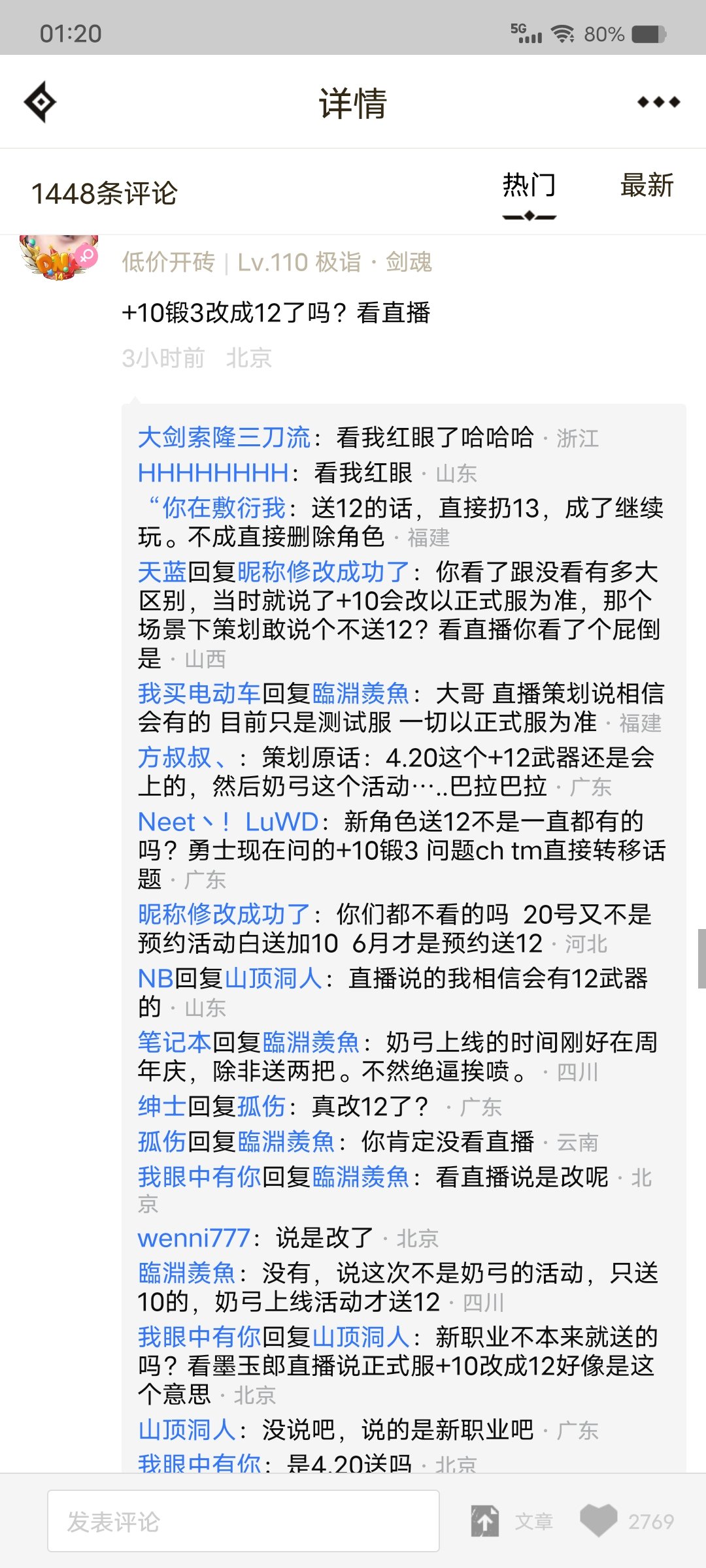Open username 大剑索隆三刀流's profile
Image resolution: width=706 pixels, height=1568 pixels.
pos(224,437)
